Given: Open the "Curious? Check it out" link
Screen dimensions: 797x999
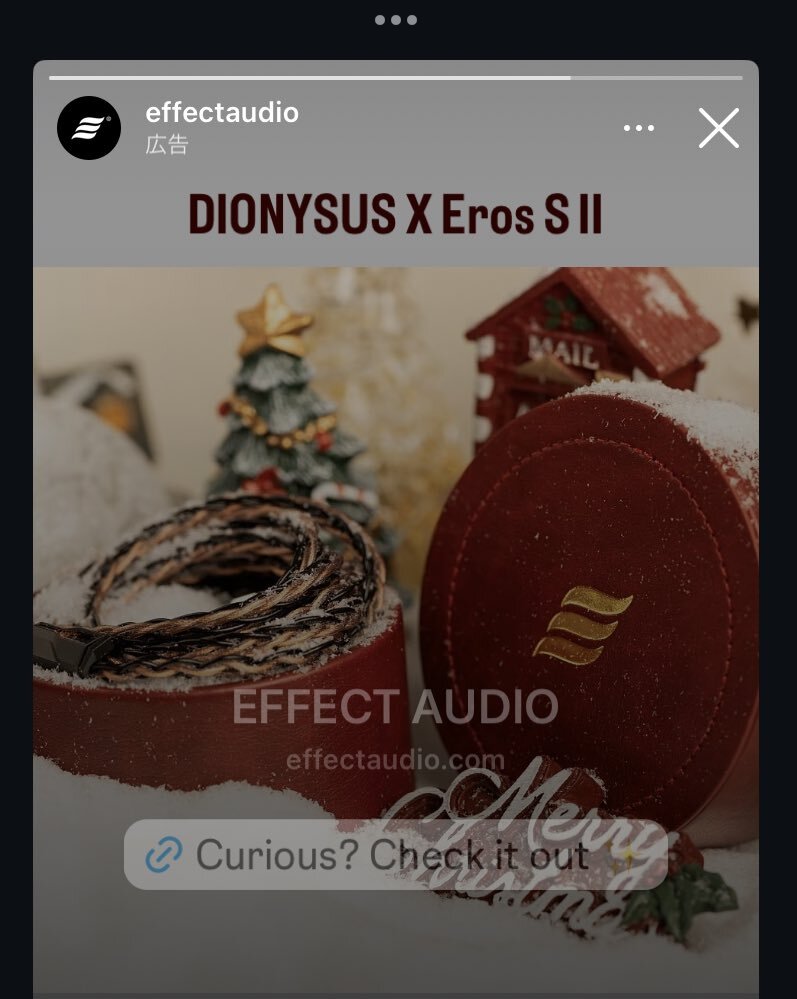Looking at the screenshot, I should pos(396,854).
